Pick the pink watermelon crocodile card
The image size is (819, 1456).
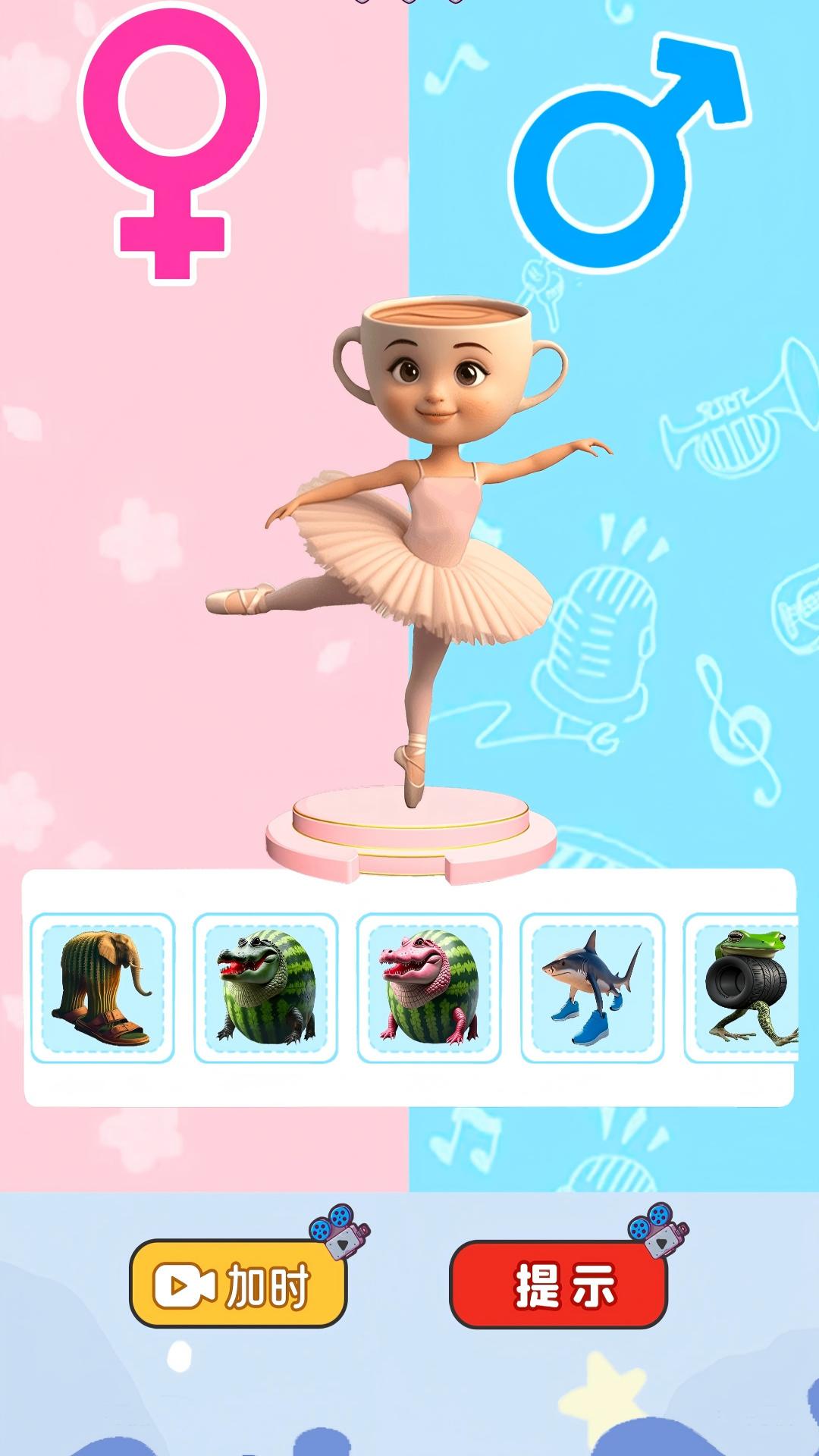(x=429, y=987)
